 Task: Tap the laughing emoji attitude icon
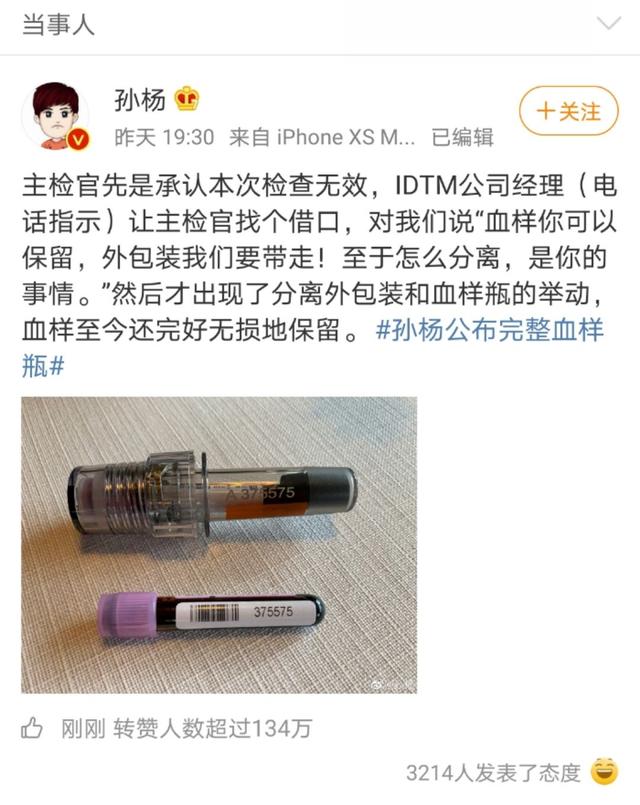[x=604, y=772]
